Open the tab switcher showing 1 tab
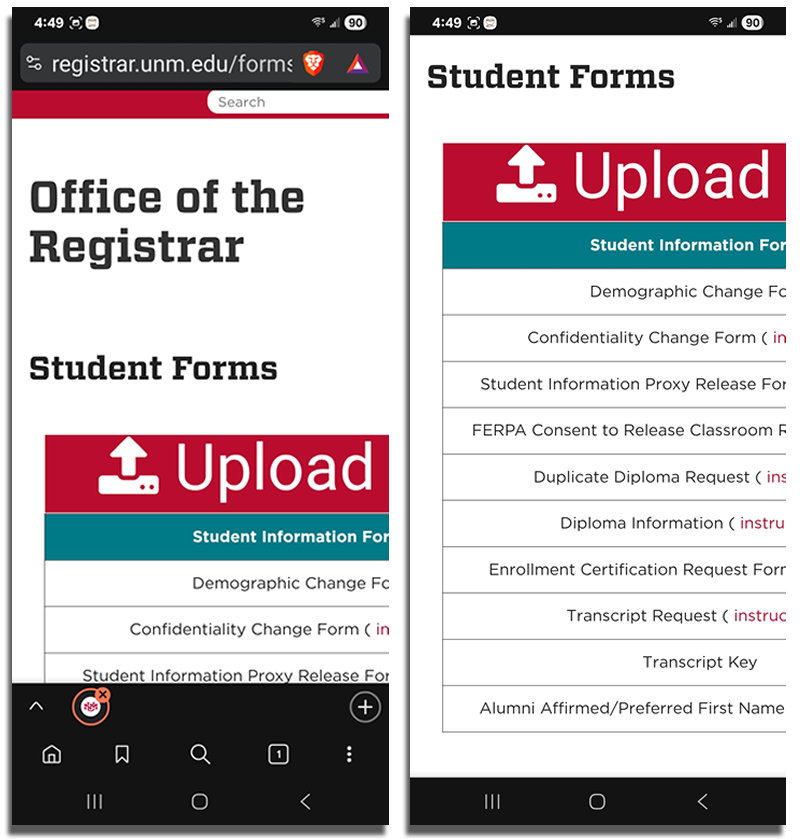 pos(278,755)
